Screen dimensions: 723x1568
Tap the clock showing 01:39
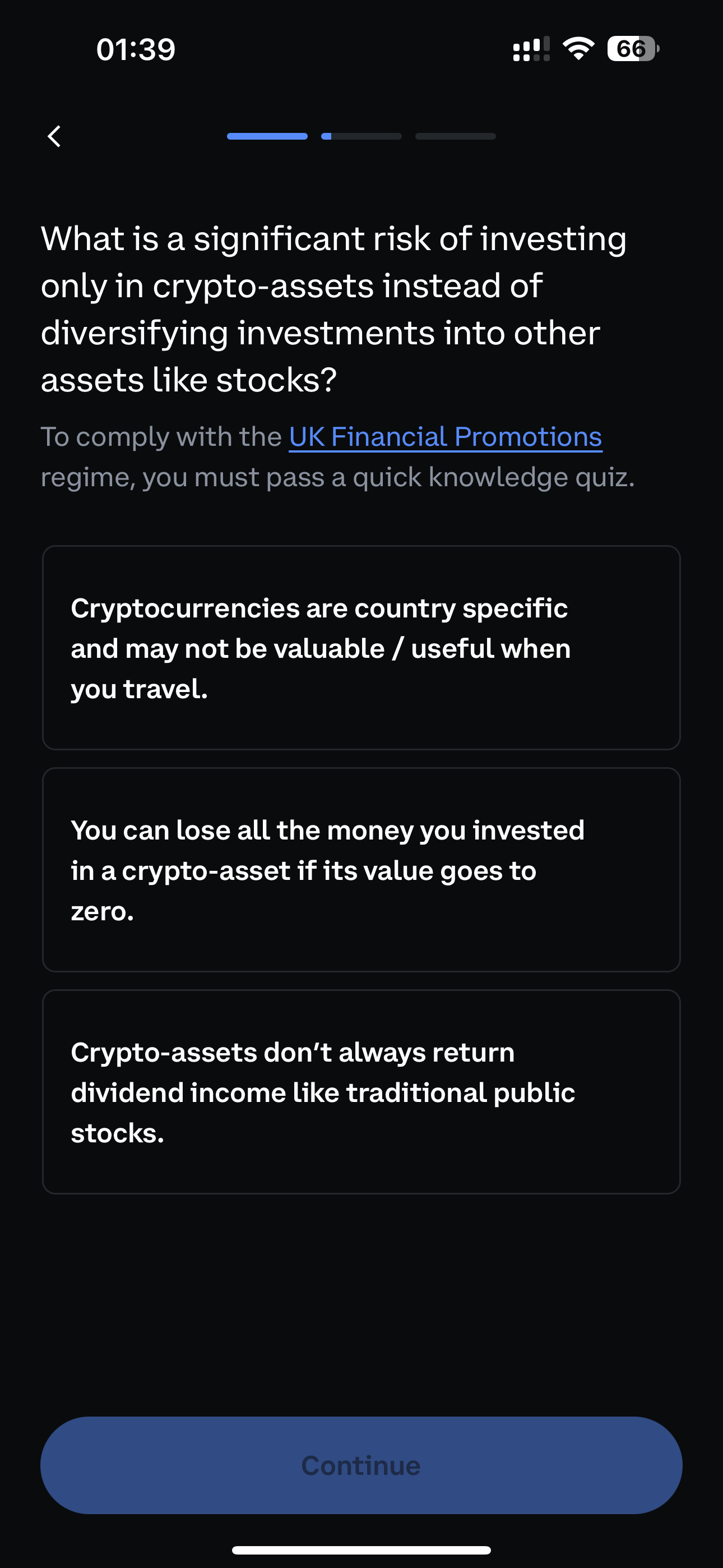click(x=135, y=49)
